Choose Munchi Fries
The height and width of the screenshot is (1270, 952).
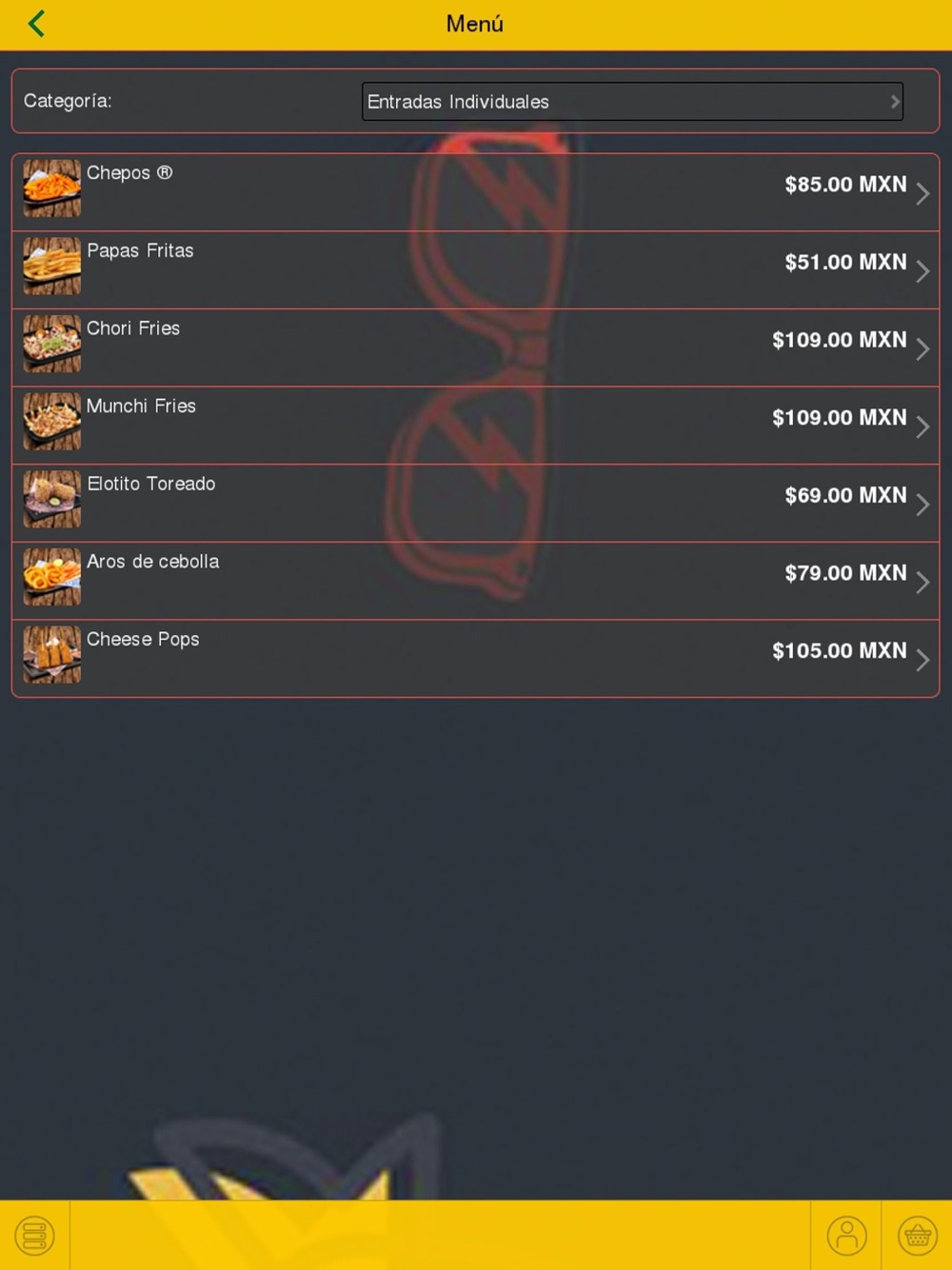point(475,426)
